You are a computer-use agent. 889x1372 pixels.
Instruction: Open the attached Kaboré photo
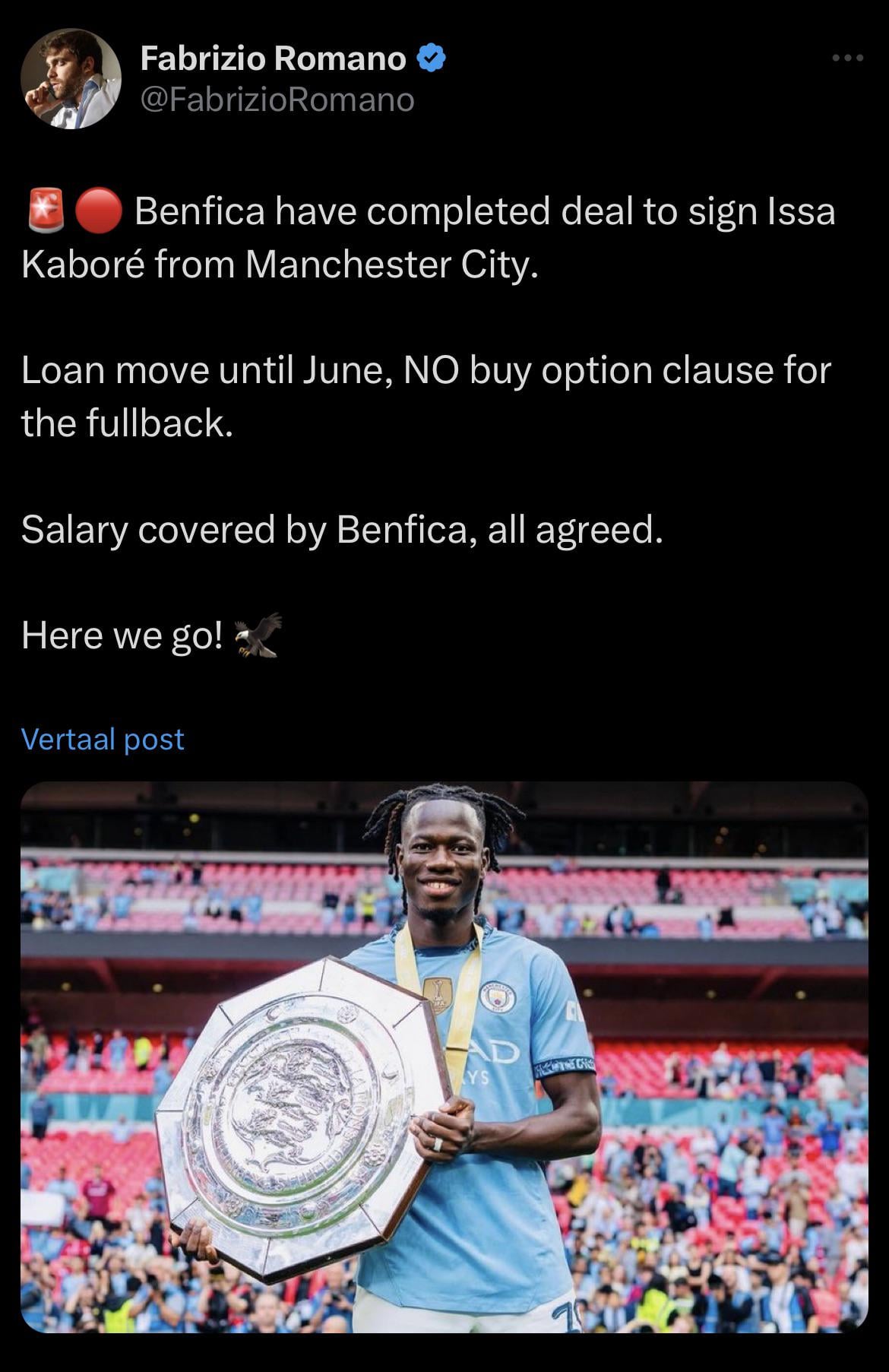444,1057
